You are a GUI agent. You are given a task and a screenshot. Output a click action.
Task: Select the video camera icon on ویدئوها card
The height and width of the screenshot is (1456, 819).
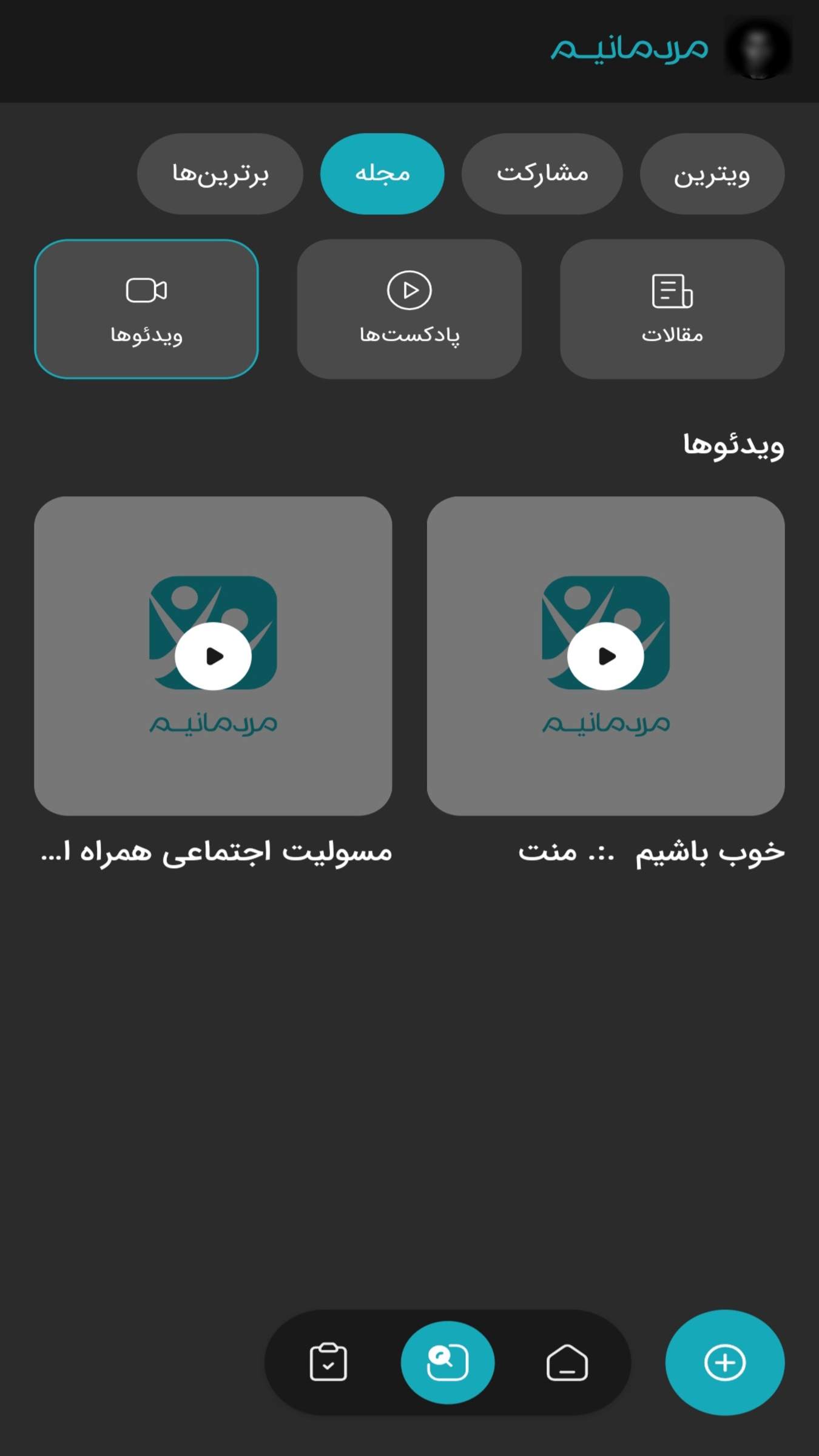click(147, 290)
